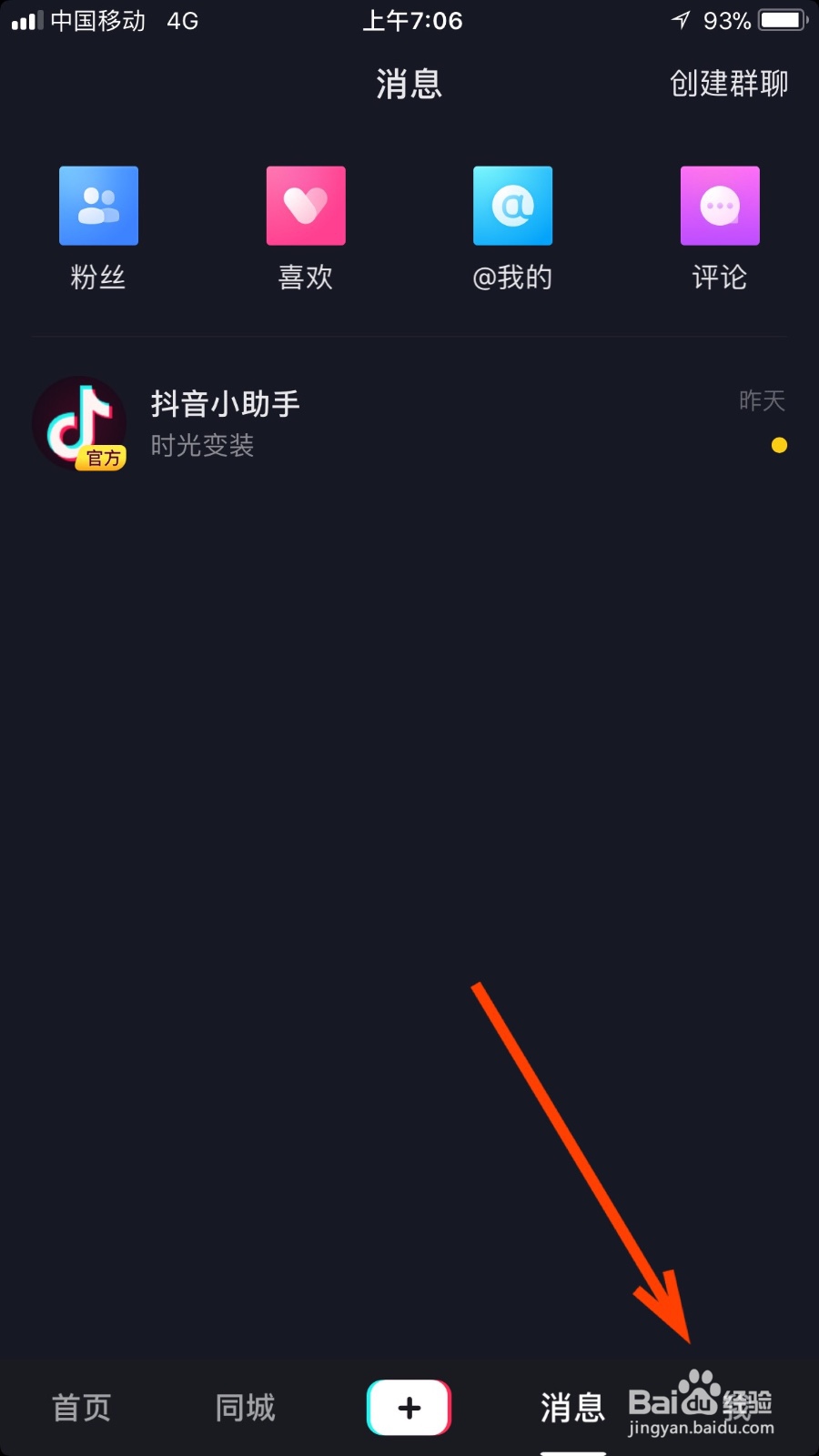Viewport: 819px width, 1456px height.
Task: Select the 消息 (Messages) bottom tab
Action: click(571, 1406)
